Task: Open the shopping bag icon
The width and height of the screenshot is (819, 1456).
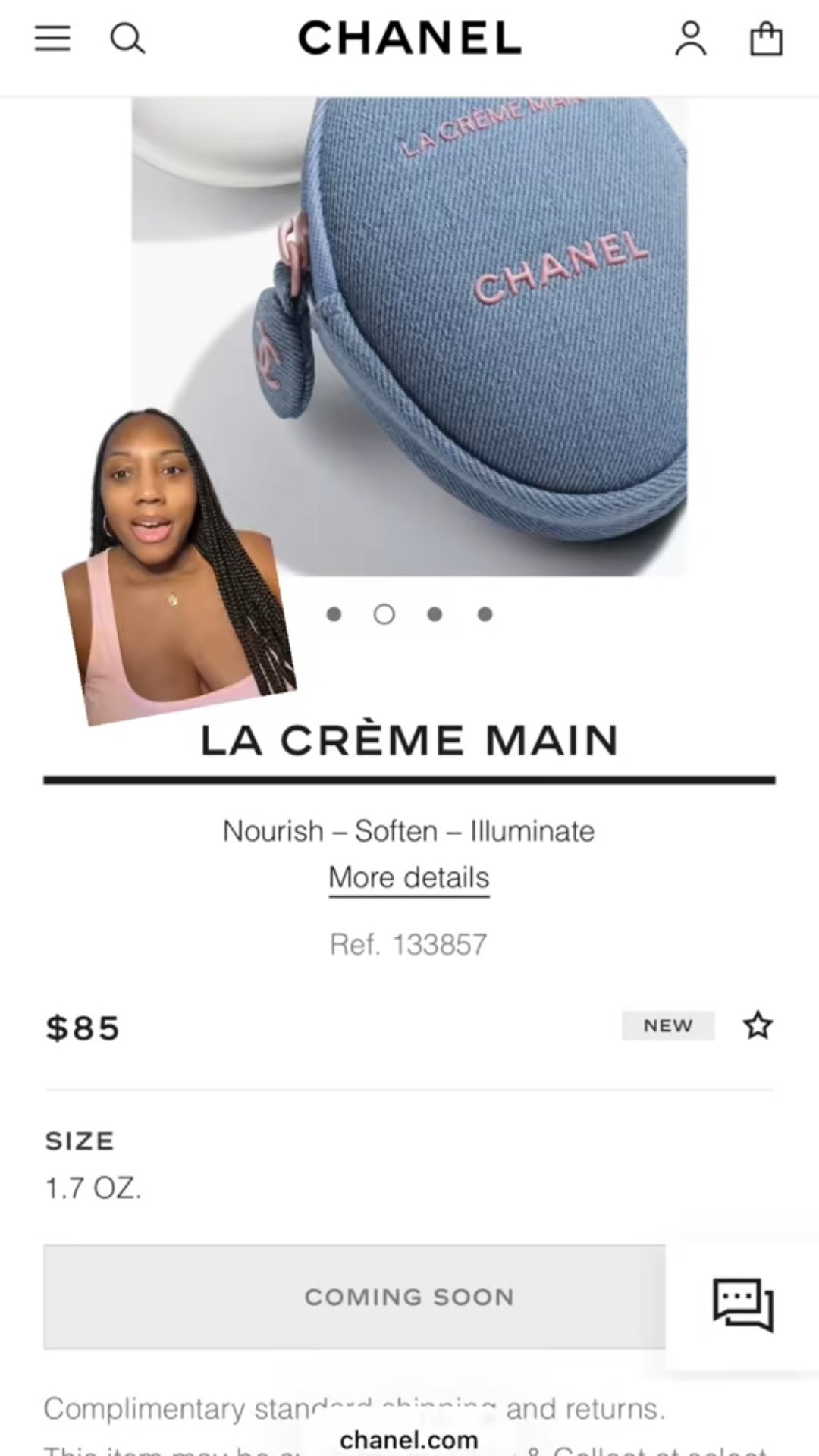Action: point(767,38)
